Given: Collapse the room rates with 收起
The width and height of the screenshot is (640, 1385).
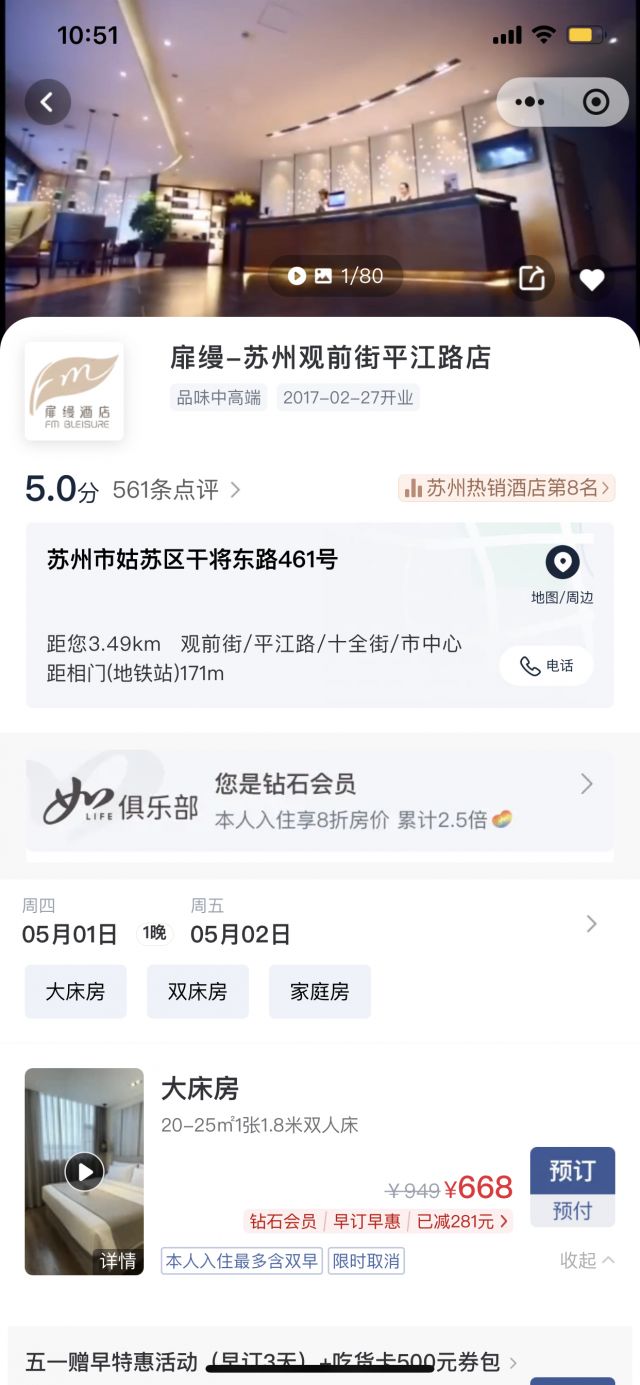Looking at the screenshot, I should [x=586, y=1260].
